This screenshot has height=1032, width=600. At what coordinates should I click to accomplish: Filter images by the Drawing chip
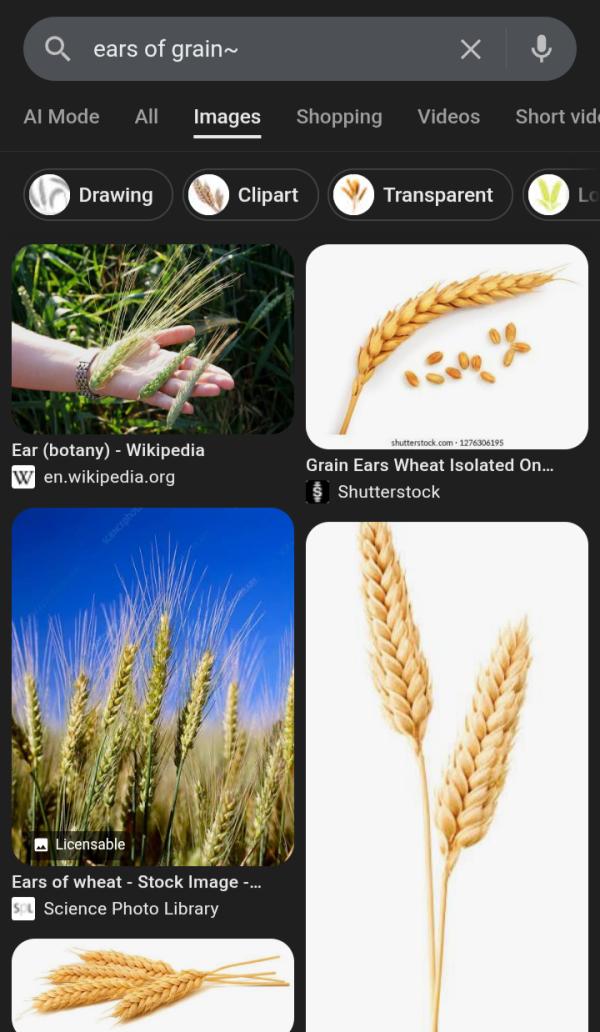(x=98, y=195)
